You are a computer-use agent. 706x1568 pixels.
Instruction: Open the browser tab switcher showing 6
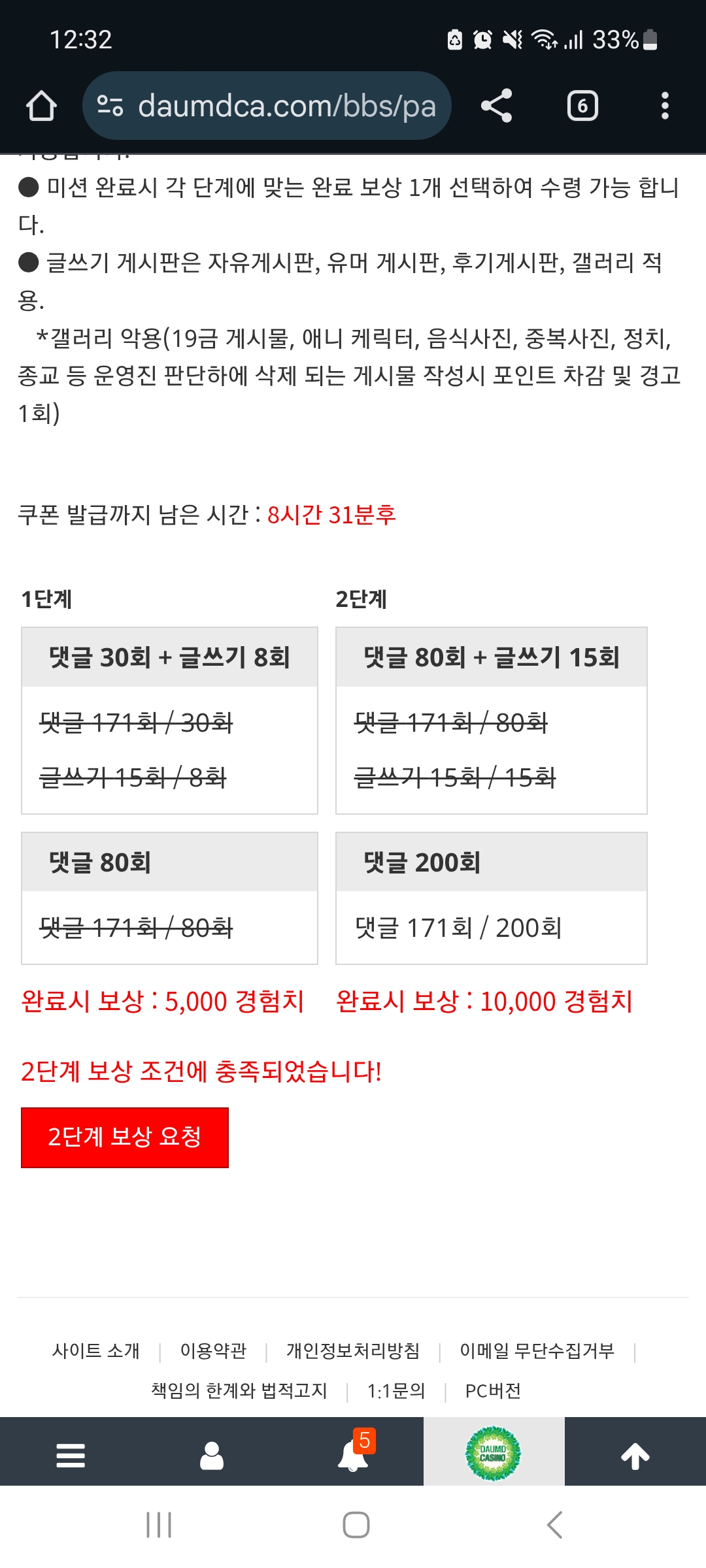coord(582,106)
